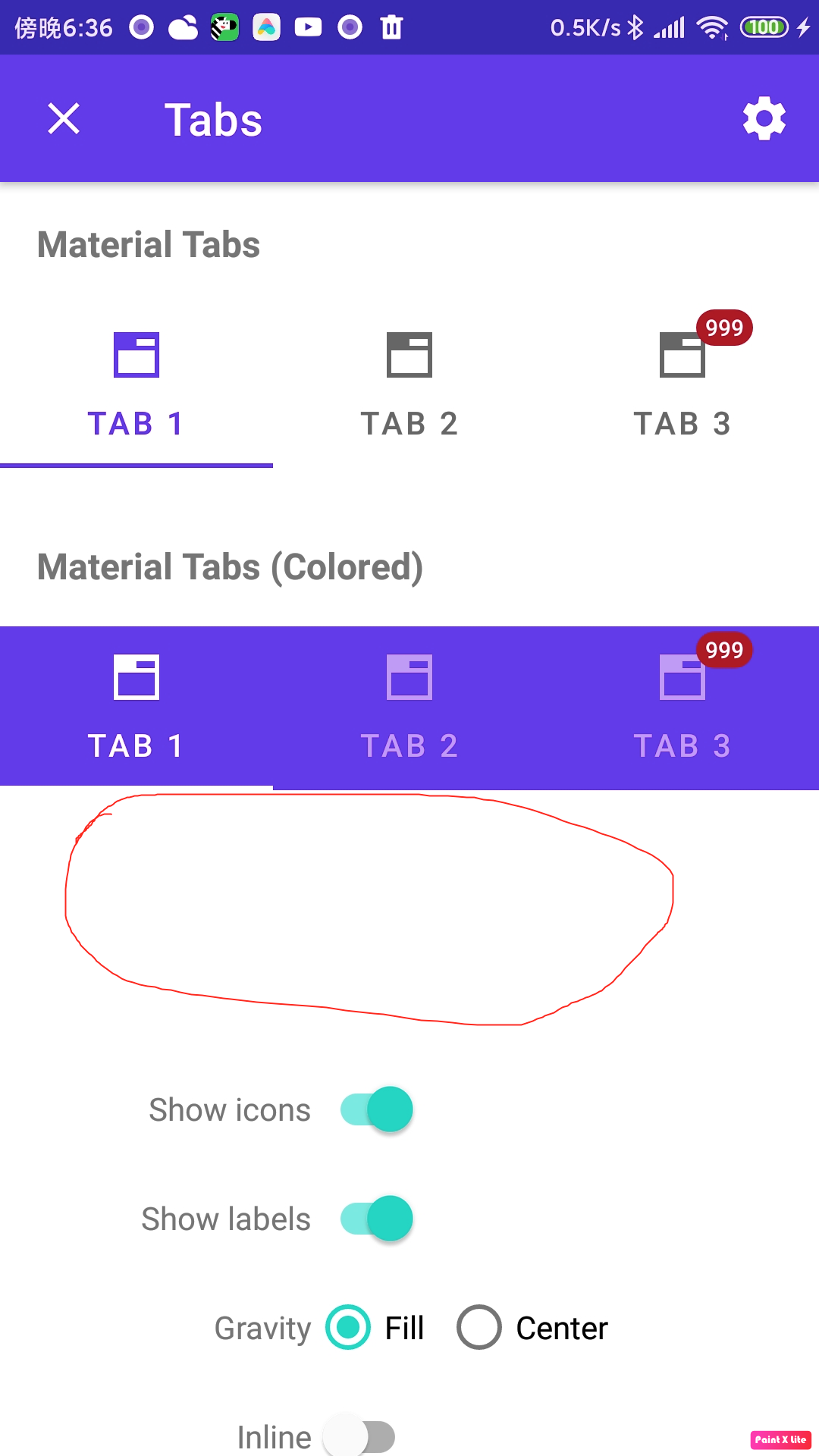Open the settings gear in the toolbar
This screenshot has width=819, height=1456.
[763, 118]
